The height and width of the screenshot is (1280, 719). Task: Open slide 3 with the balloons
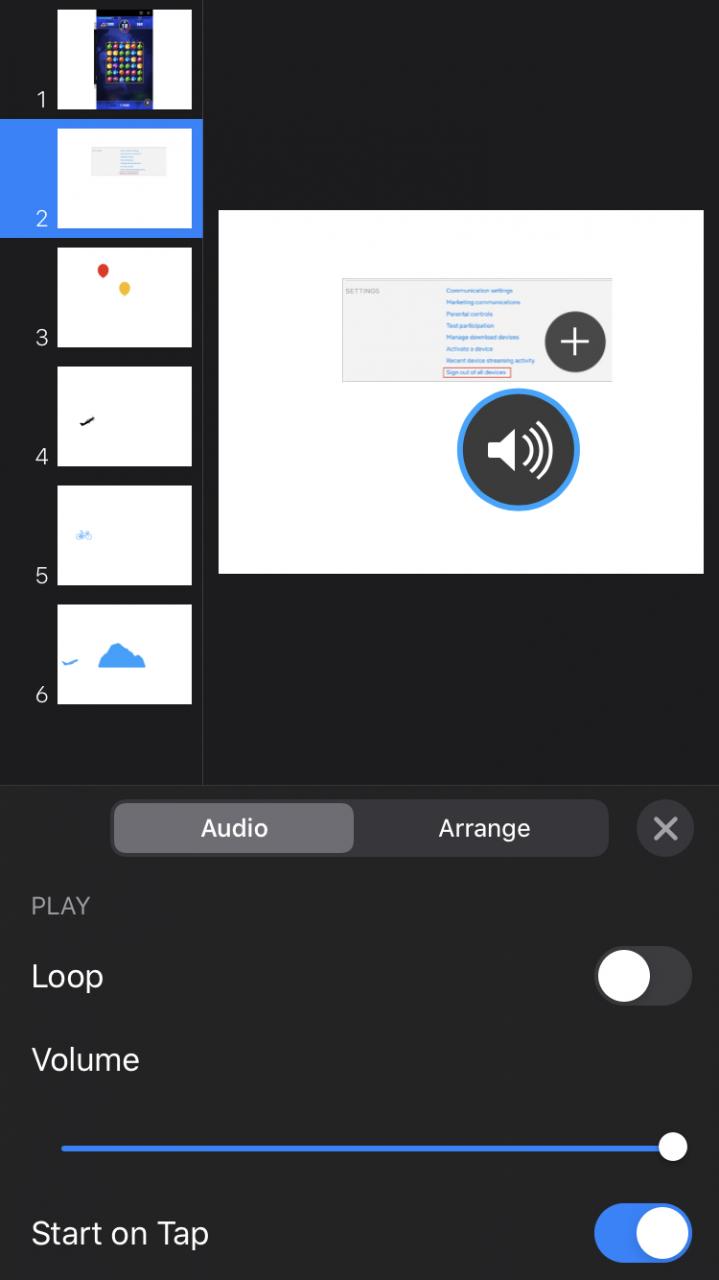point(124,297)
